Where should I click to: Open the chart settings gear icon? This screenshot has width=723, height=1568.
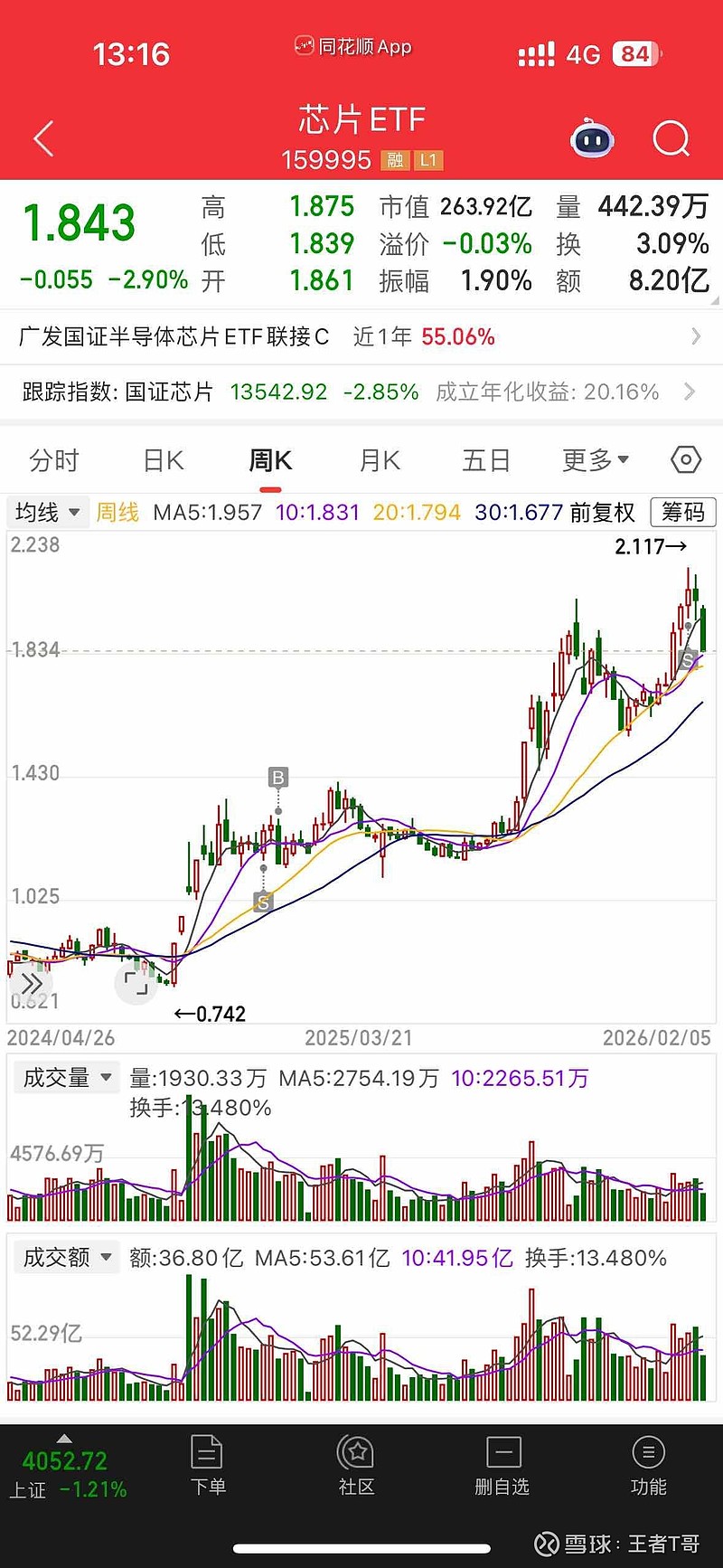pyautogui.click(x=685, y=460)
